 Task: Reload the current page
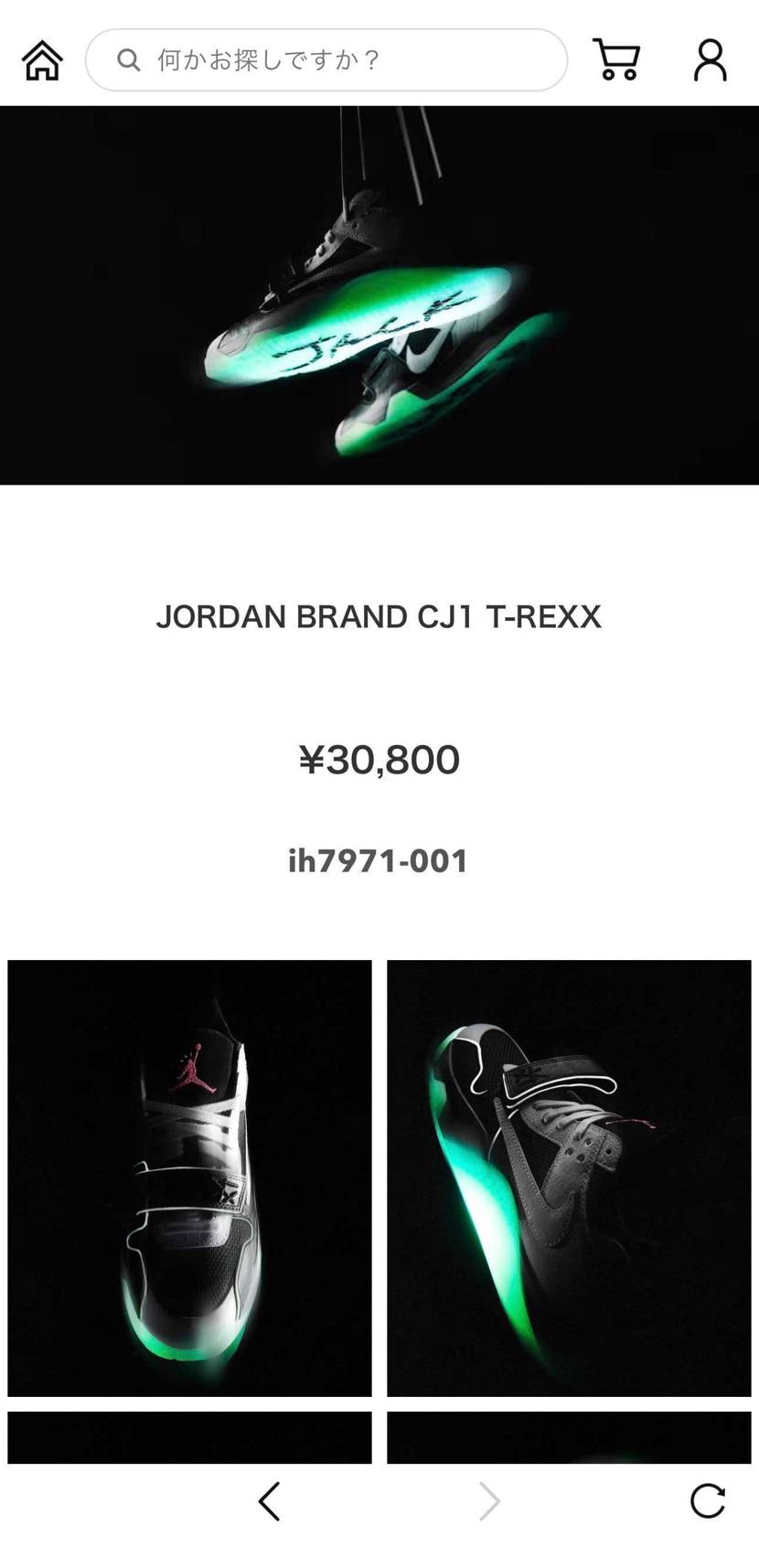[707, 1501]
